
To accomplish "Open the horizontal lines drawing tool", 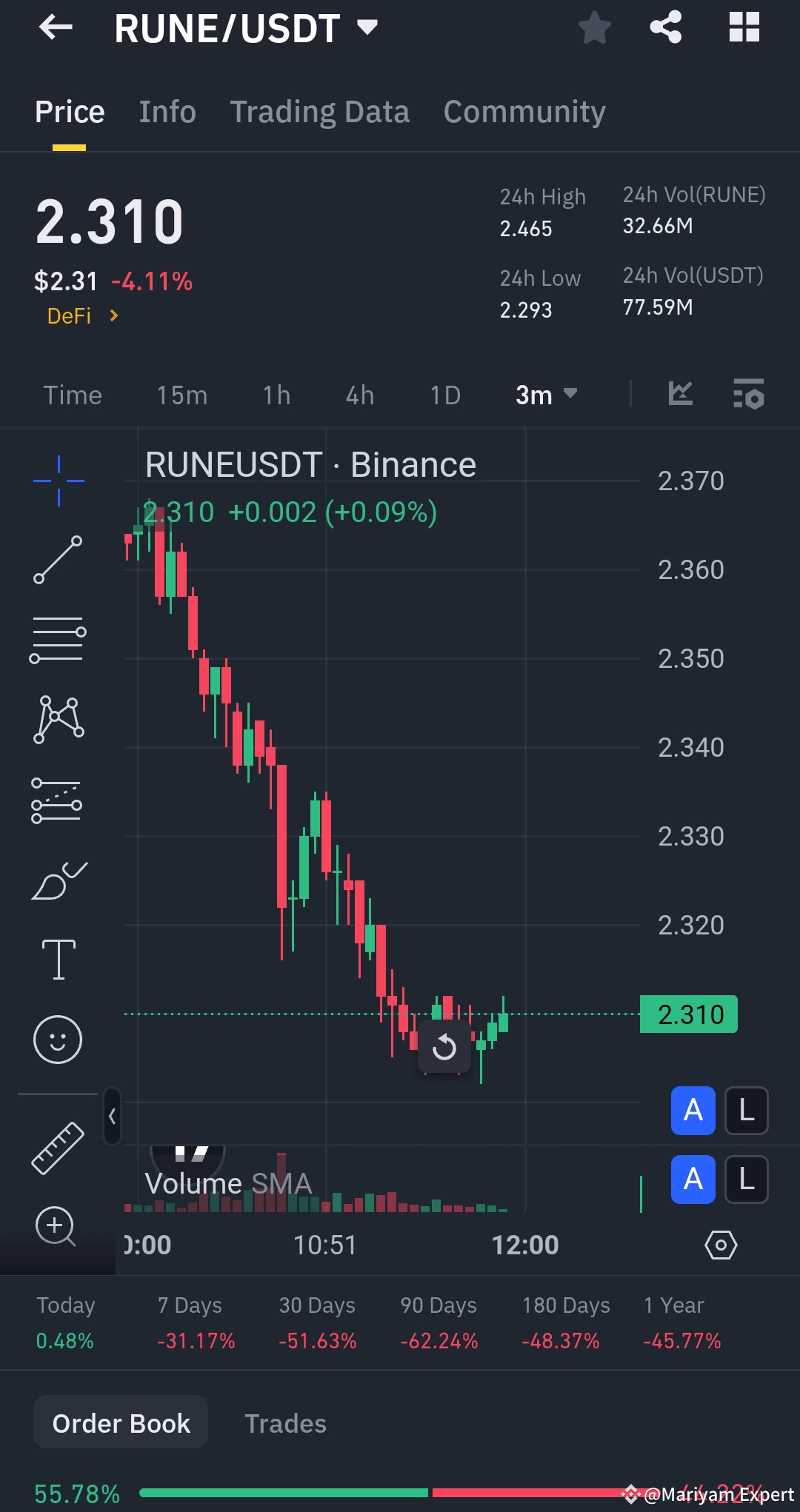I will [x=58, y=639].
